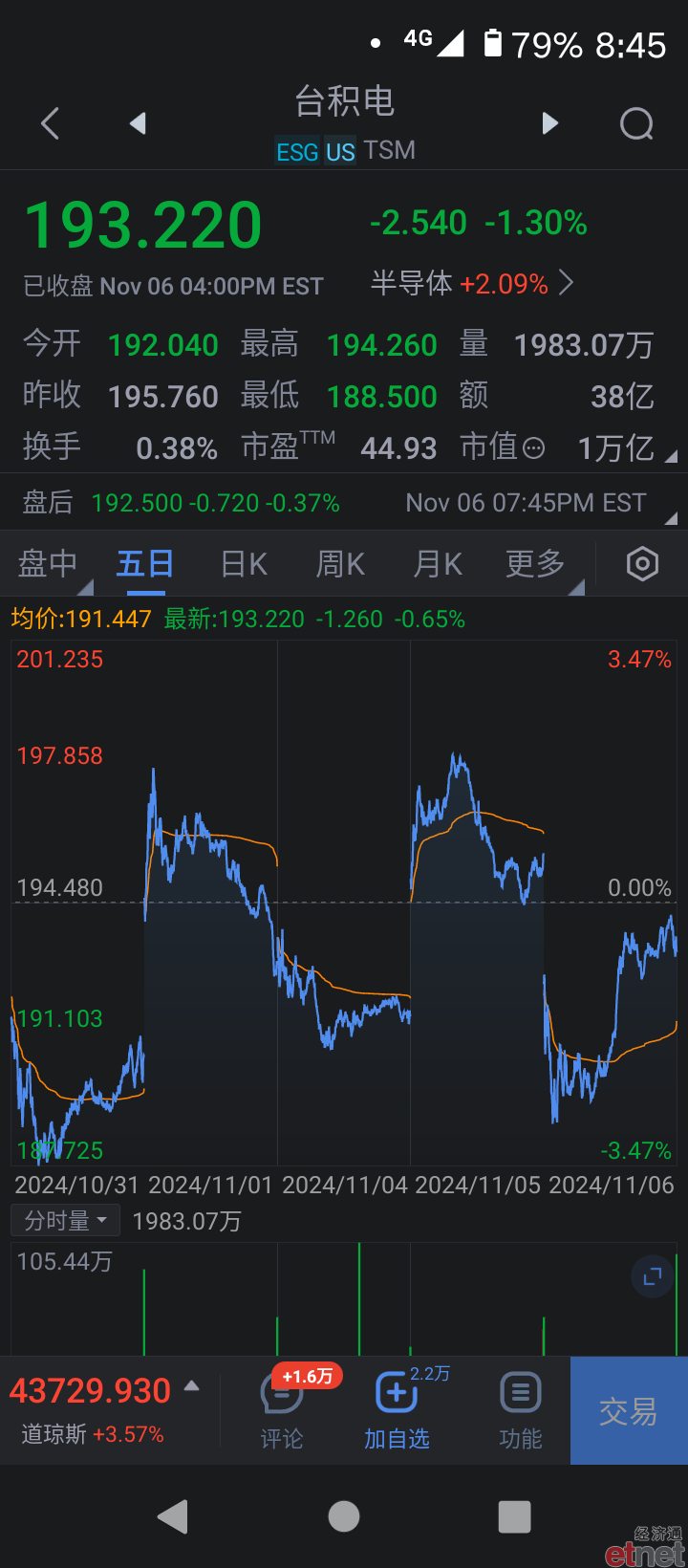Viewport: 688px width, 1568px height.
Task: Open the 半导体 sector link
Action: 472,283
